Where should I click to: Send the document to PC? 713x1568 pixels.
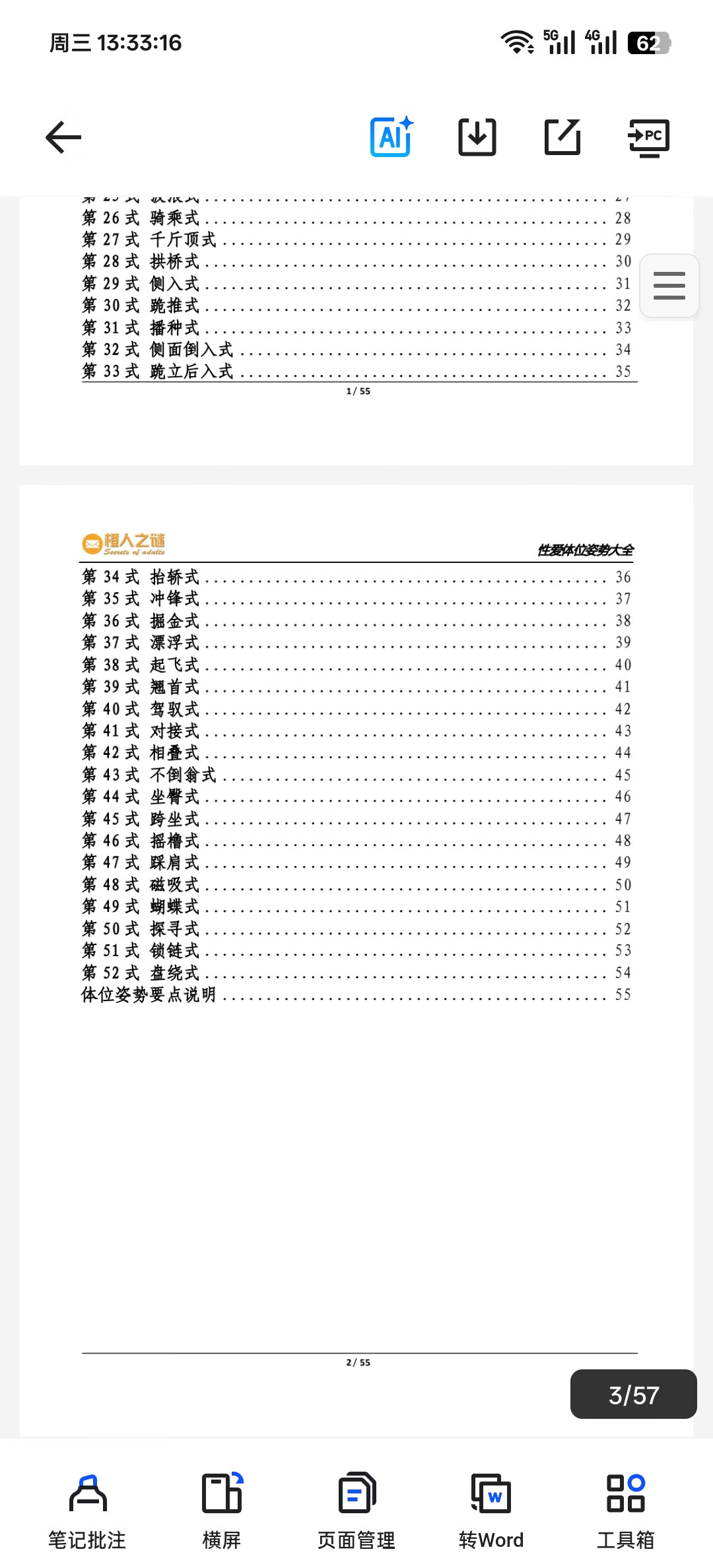[648, 137]
